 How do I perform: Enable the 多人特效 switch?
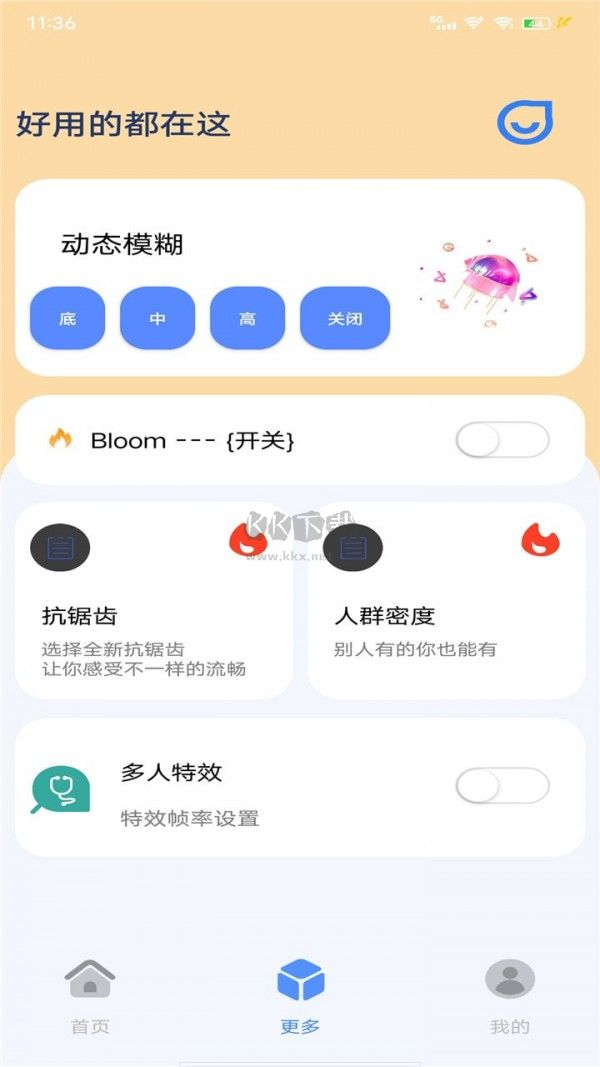point(502,786)
